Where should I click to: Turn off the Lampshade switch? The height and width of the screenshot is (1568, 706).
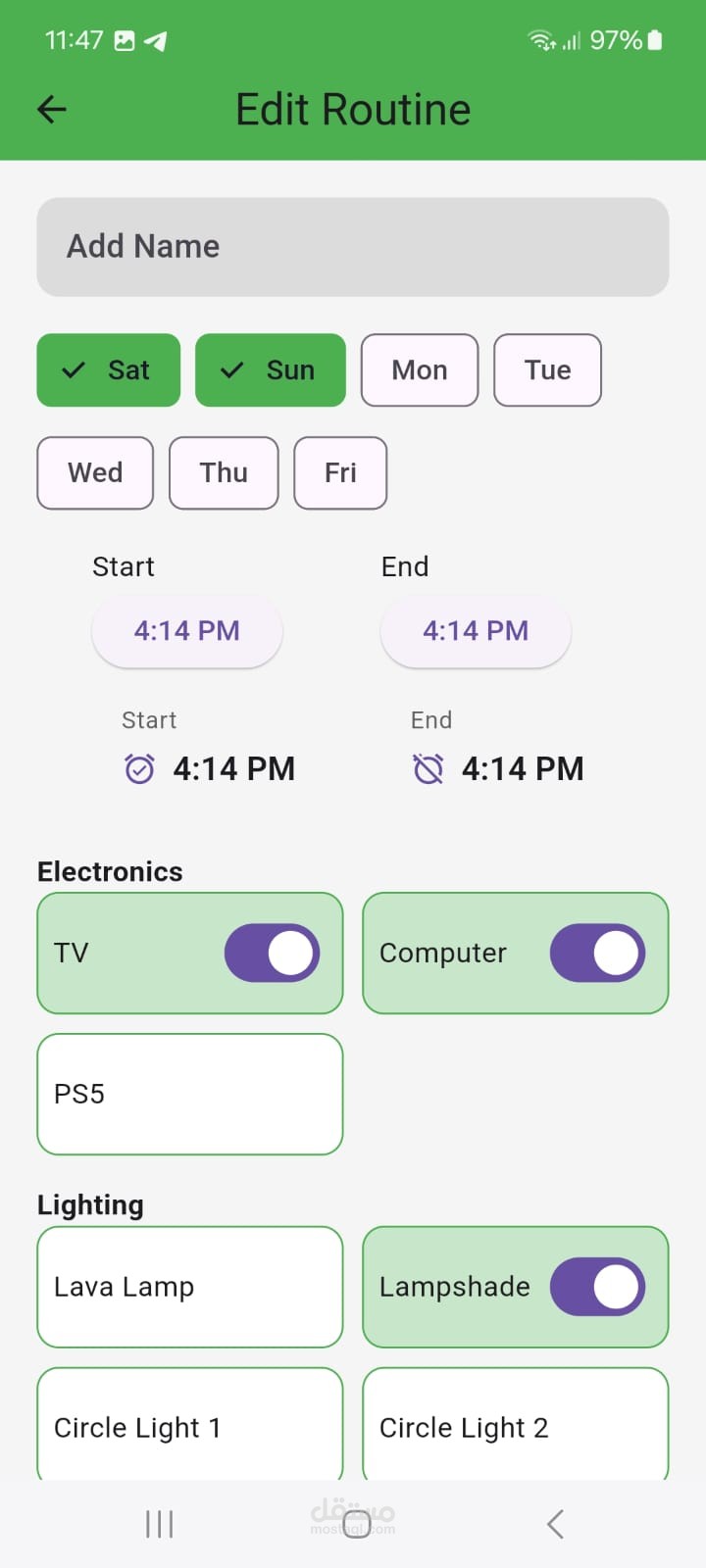coord(597,1287)
